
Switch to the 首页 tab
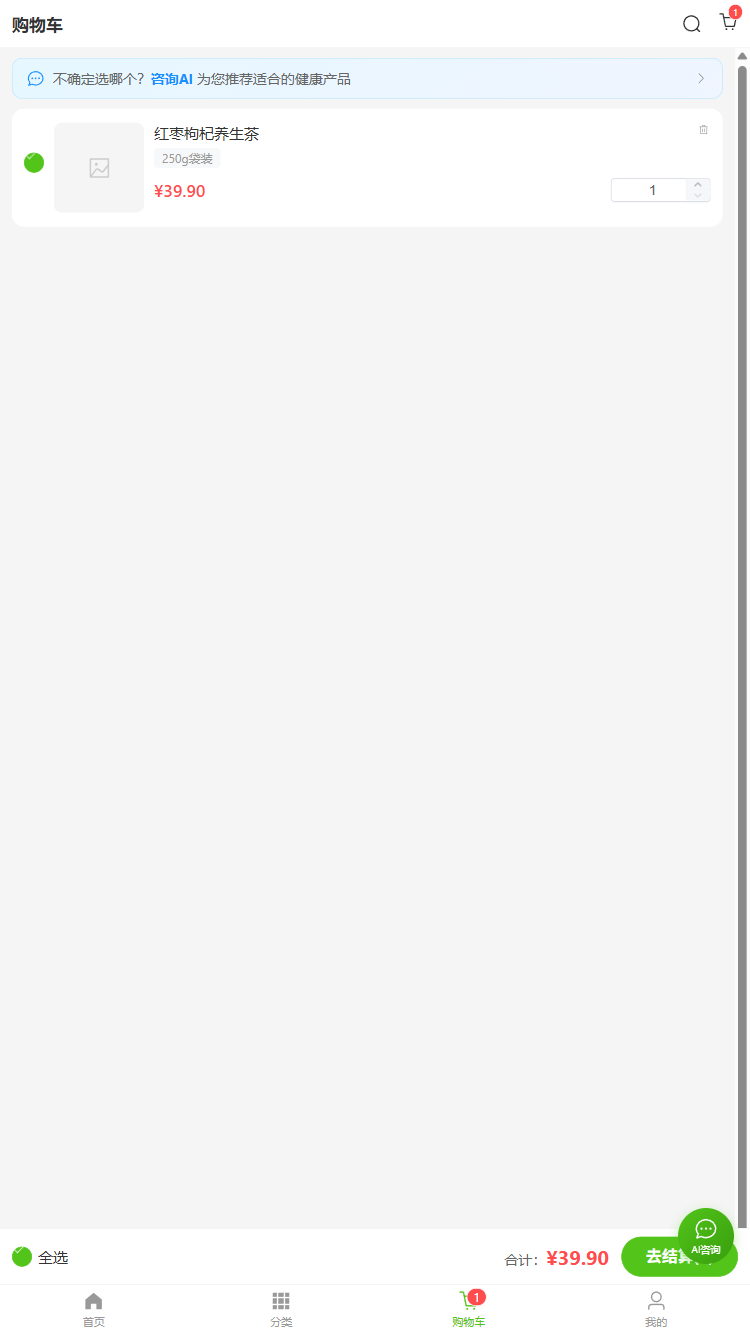93,1308
